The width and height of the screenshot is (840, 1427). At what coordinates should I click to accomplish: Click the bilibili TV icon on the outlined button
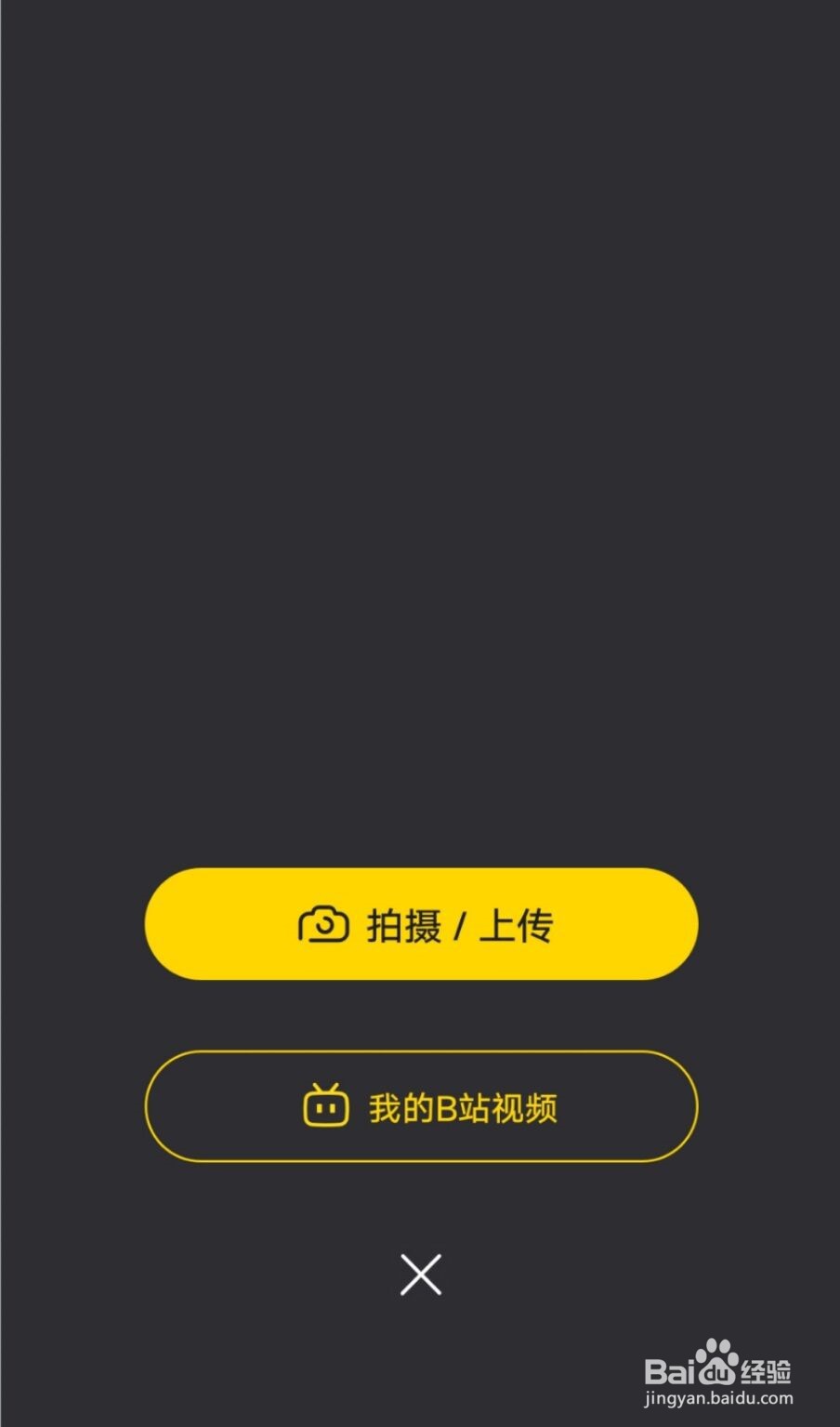coord(327,1105)
